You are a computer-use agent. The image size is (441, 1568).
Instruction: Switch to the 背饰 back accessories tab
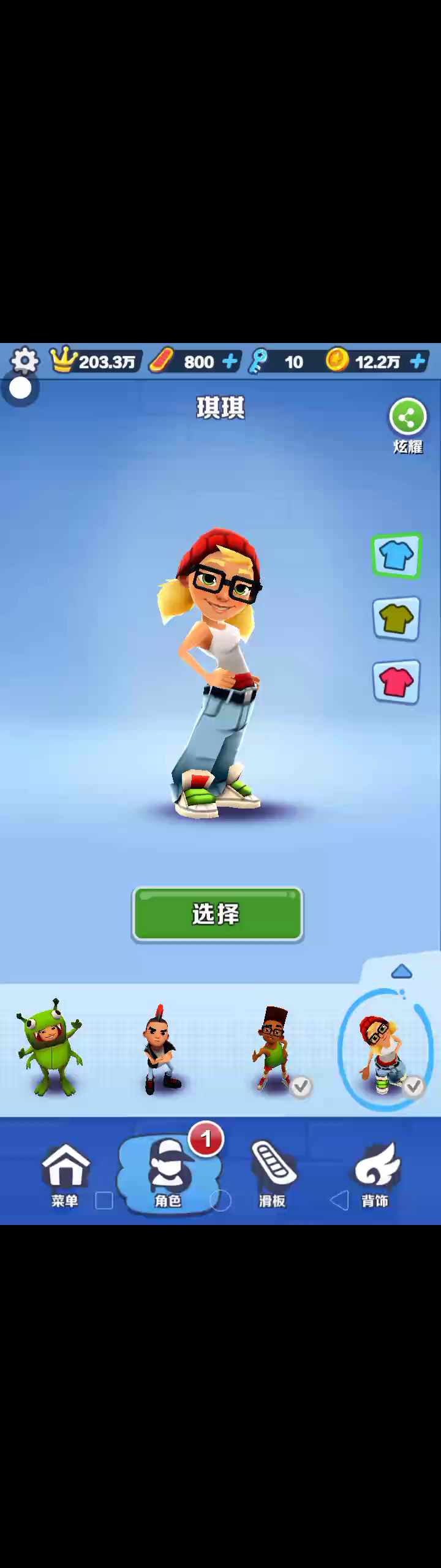coord(375,1175)
